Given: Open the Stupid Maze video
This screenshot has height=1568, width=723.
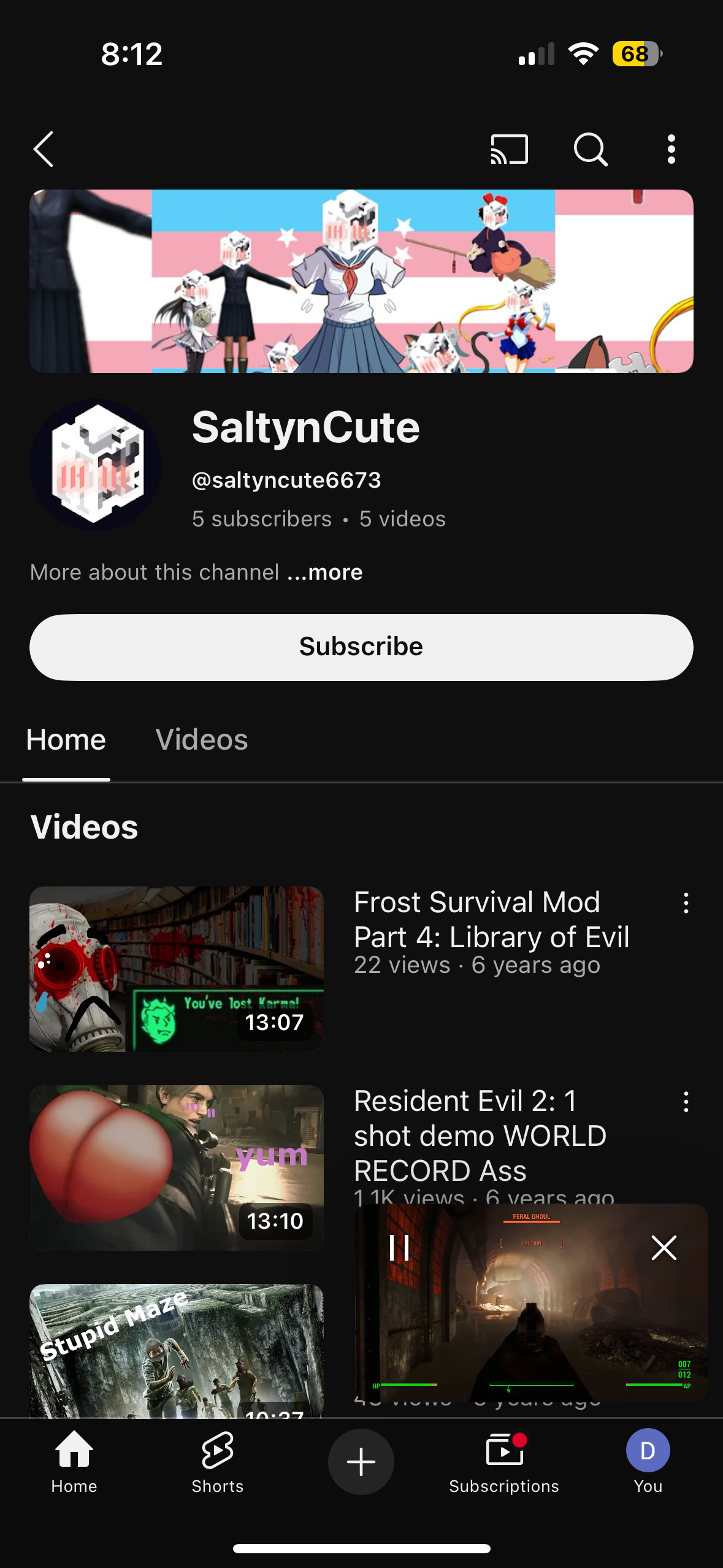Looking at the screenshot, I should [x=177, y=1350].
